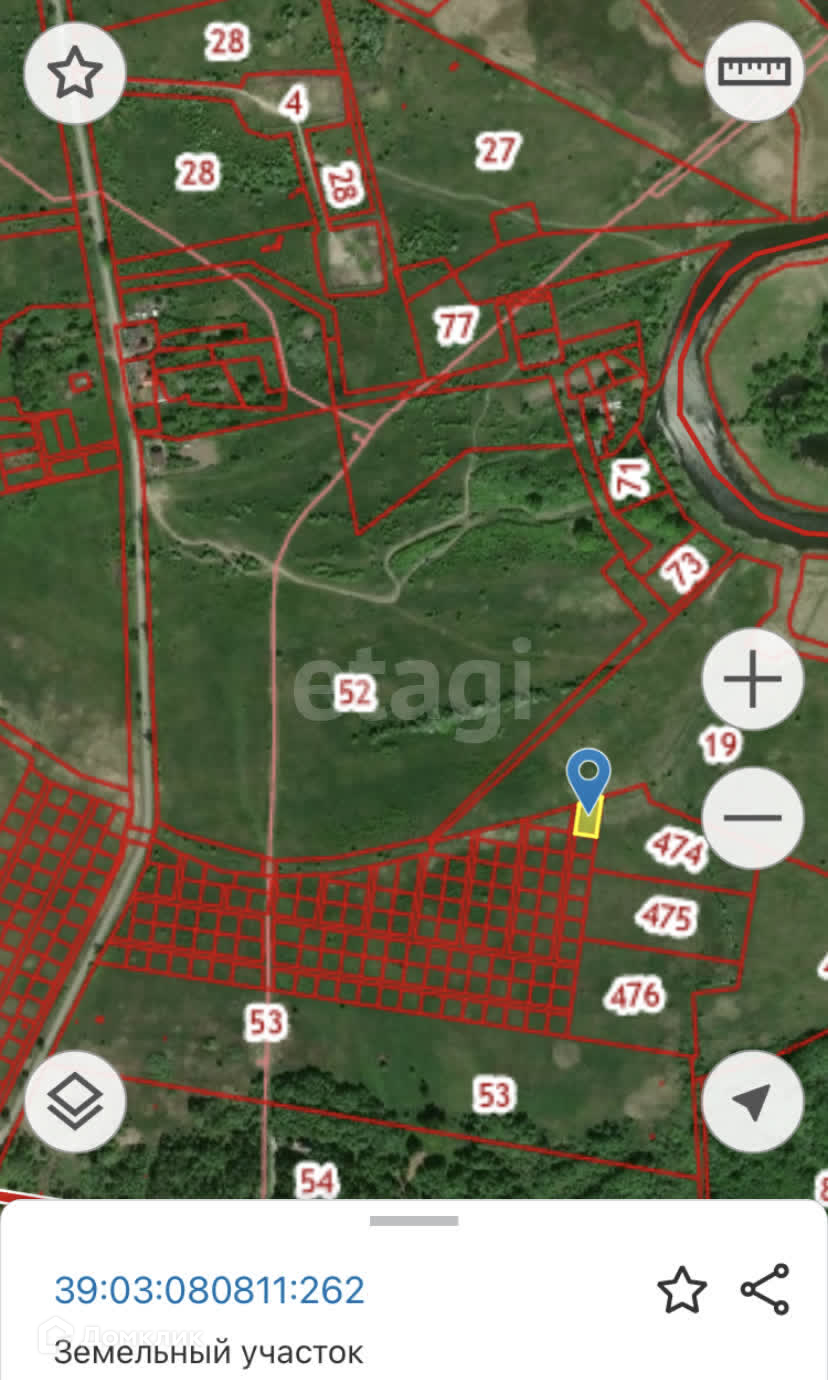
Task: Activate the ruler measurement tool
Action: (754, 71)
